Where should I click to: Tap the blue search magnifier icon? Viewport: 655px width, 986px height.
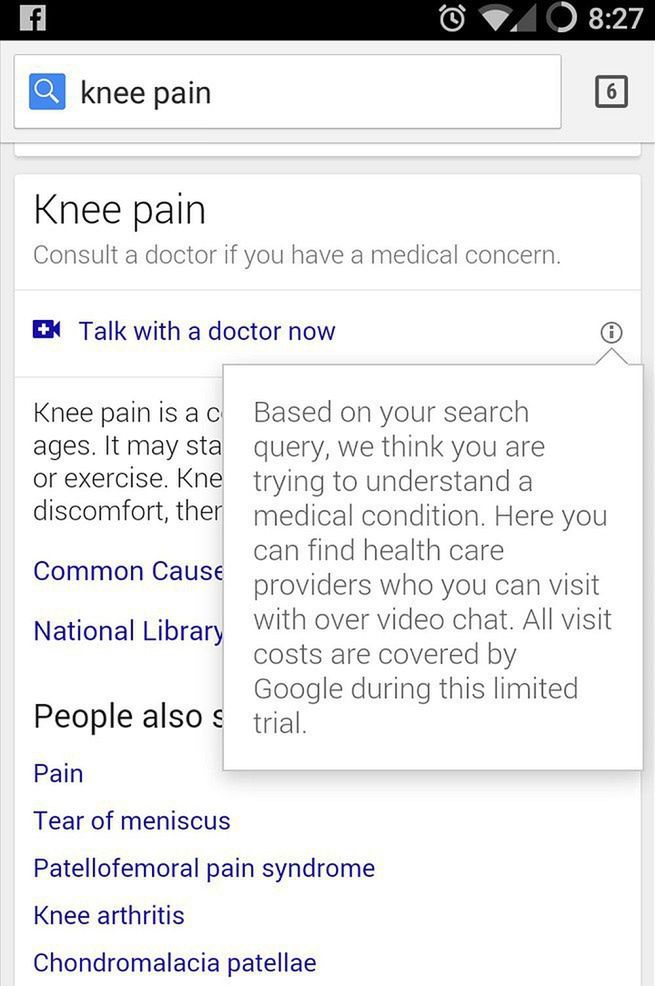tap(48, 93)
